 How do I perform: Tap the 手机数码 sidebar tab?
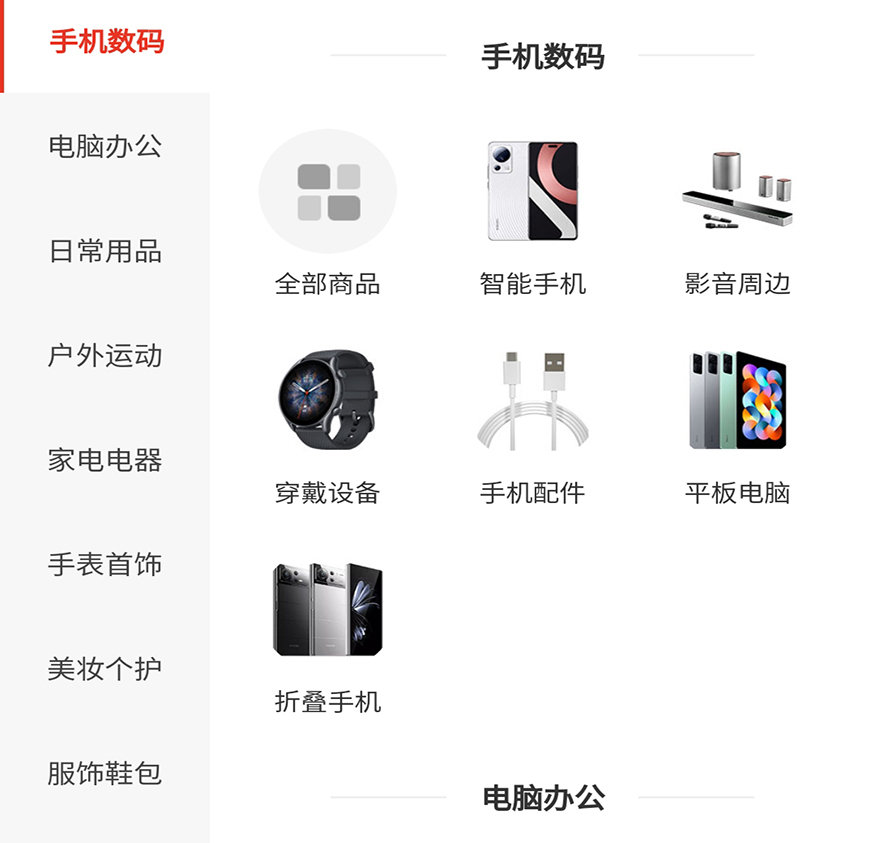tap(107, 43)
